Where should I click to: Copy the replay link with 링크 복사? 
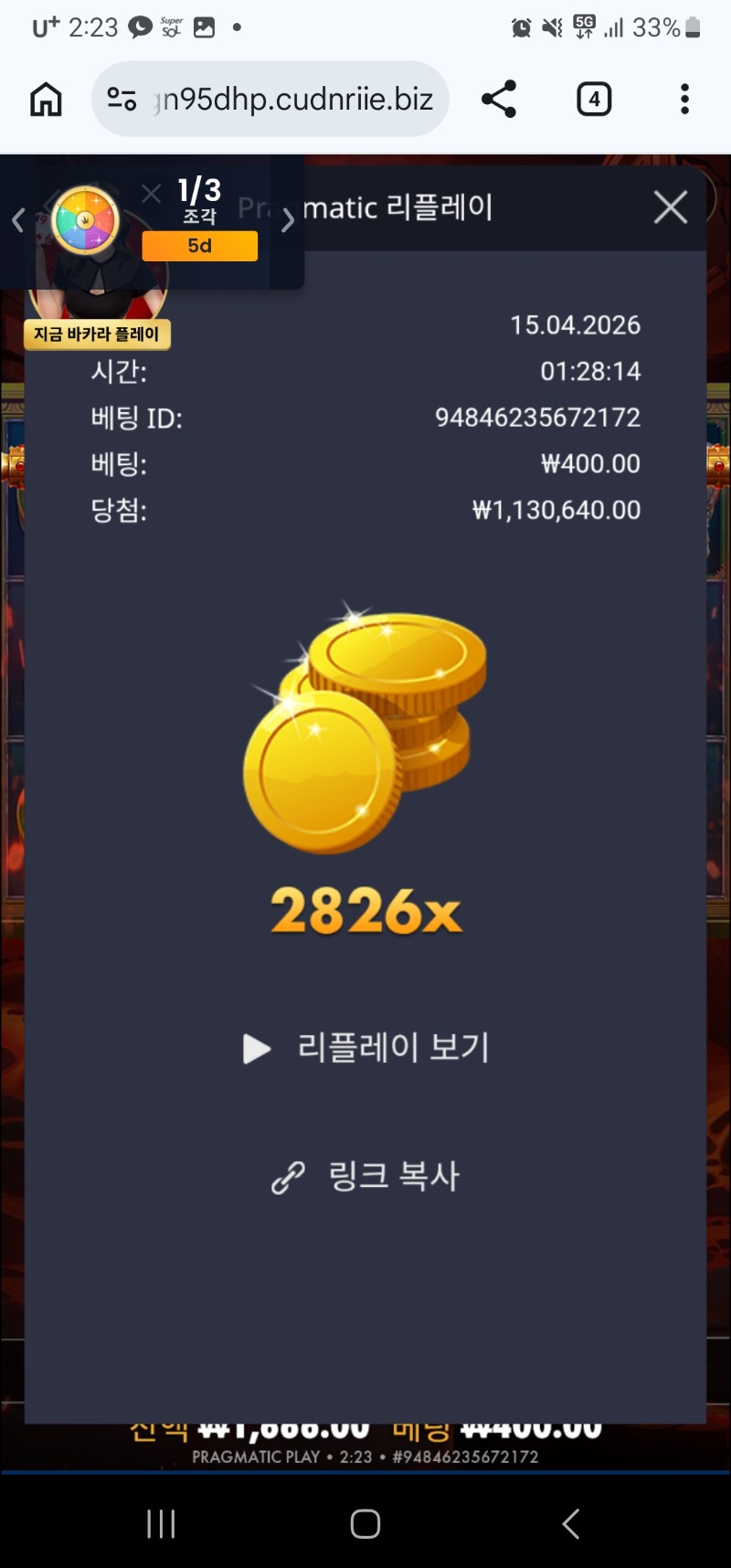(x=366, y=1176)
